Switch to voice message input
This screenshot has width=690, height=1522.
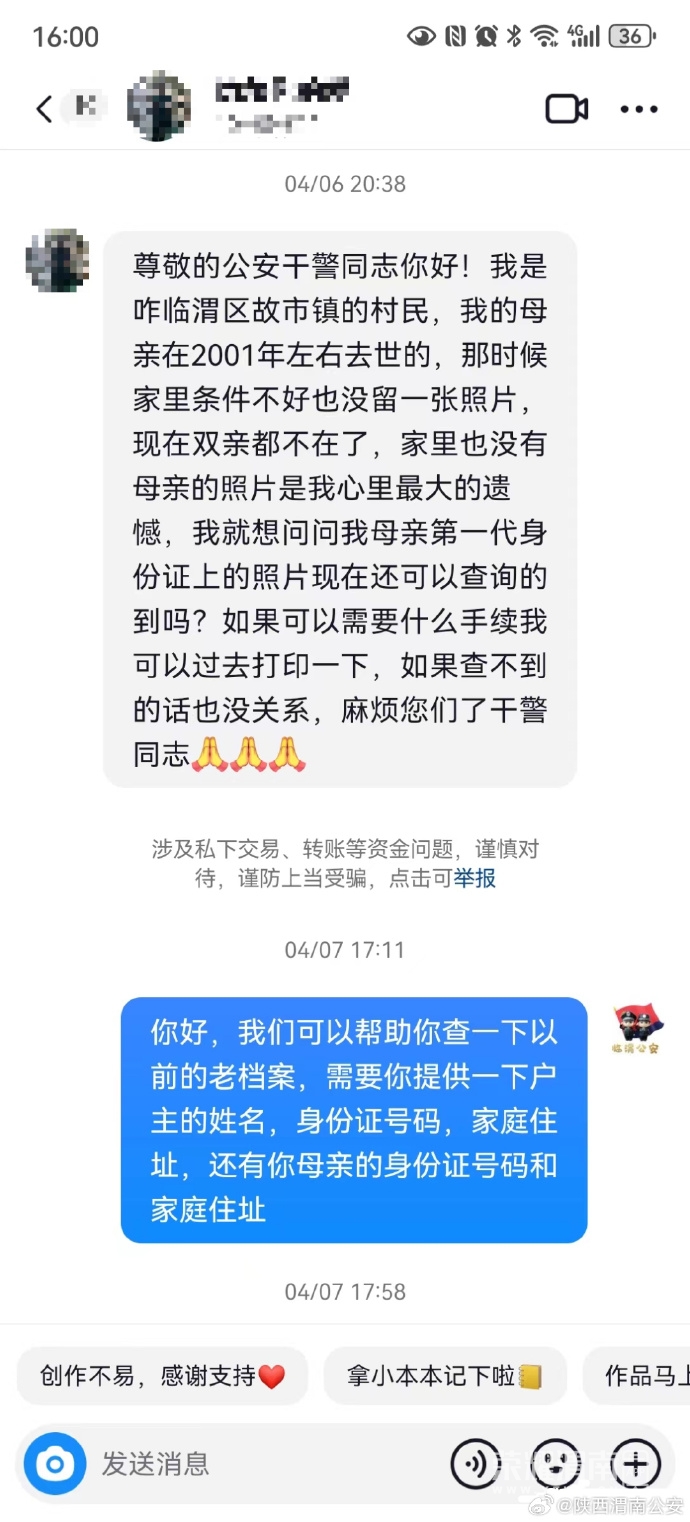476,1465
